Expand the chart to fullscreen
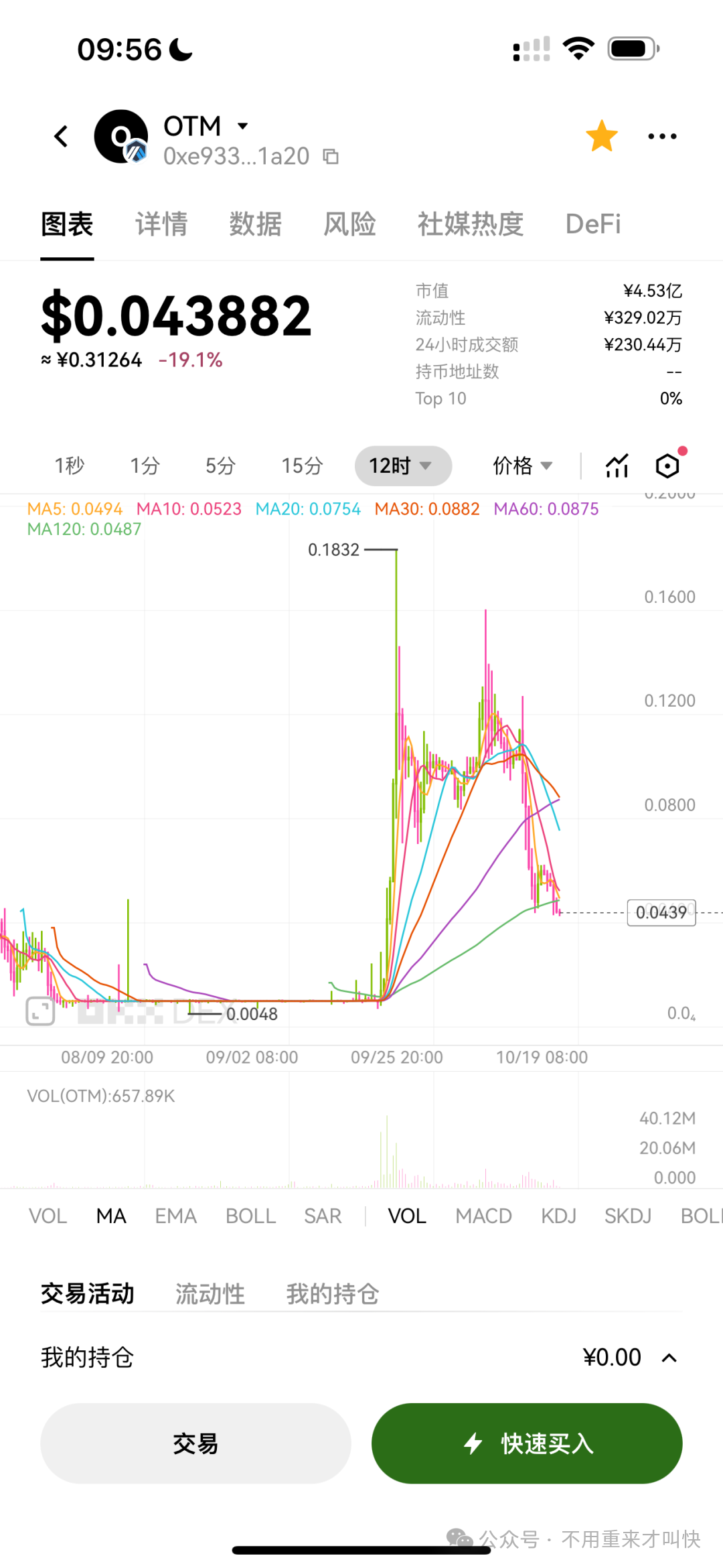This screenshot has height=1568, width=723. point(39,1009)
